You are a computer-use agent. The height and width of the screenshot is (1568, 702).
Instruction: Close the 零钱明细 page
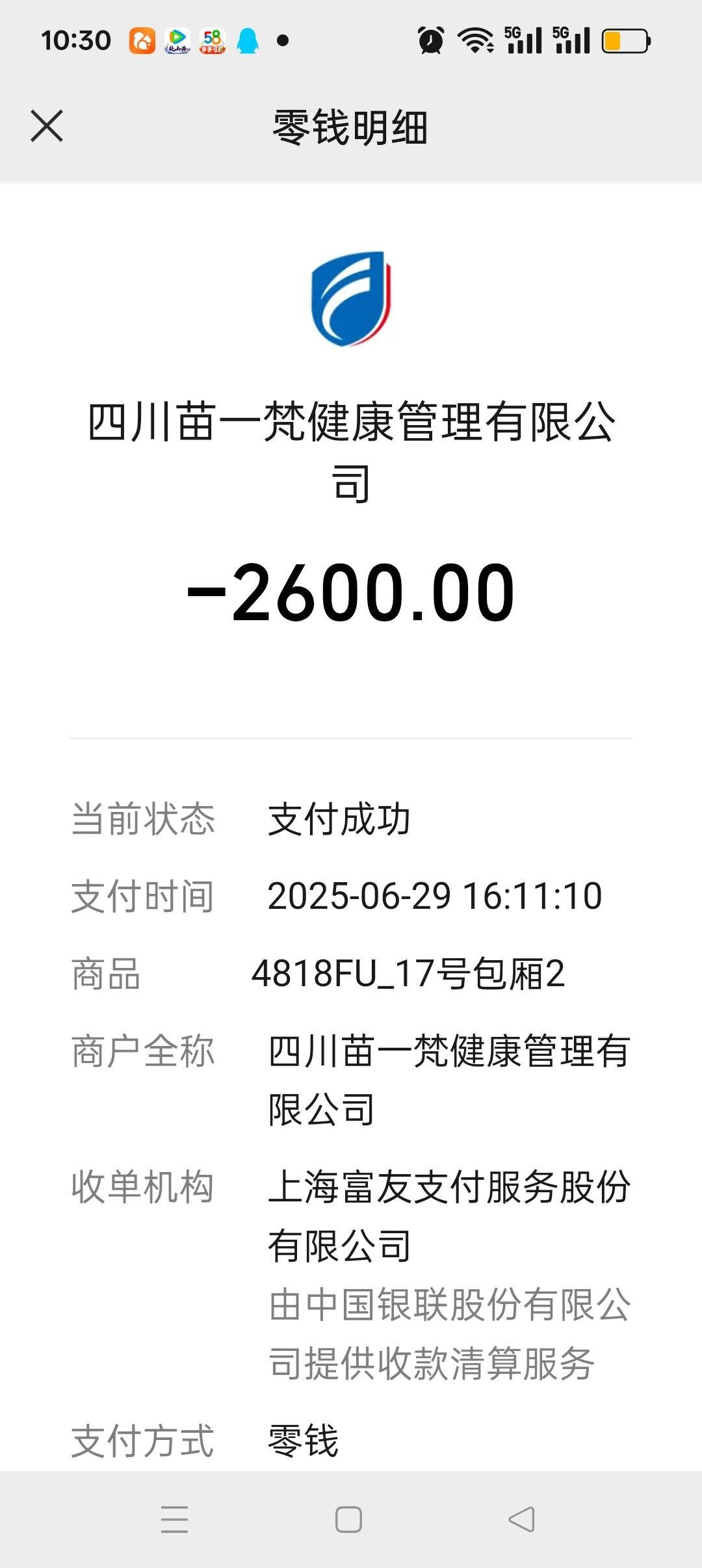47,125
